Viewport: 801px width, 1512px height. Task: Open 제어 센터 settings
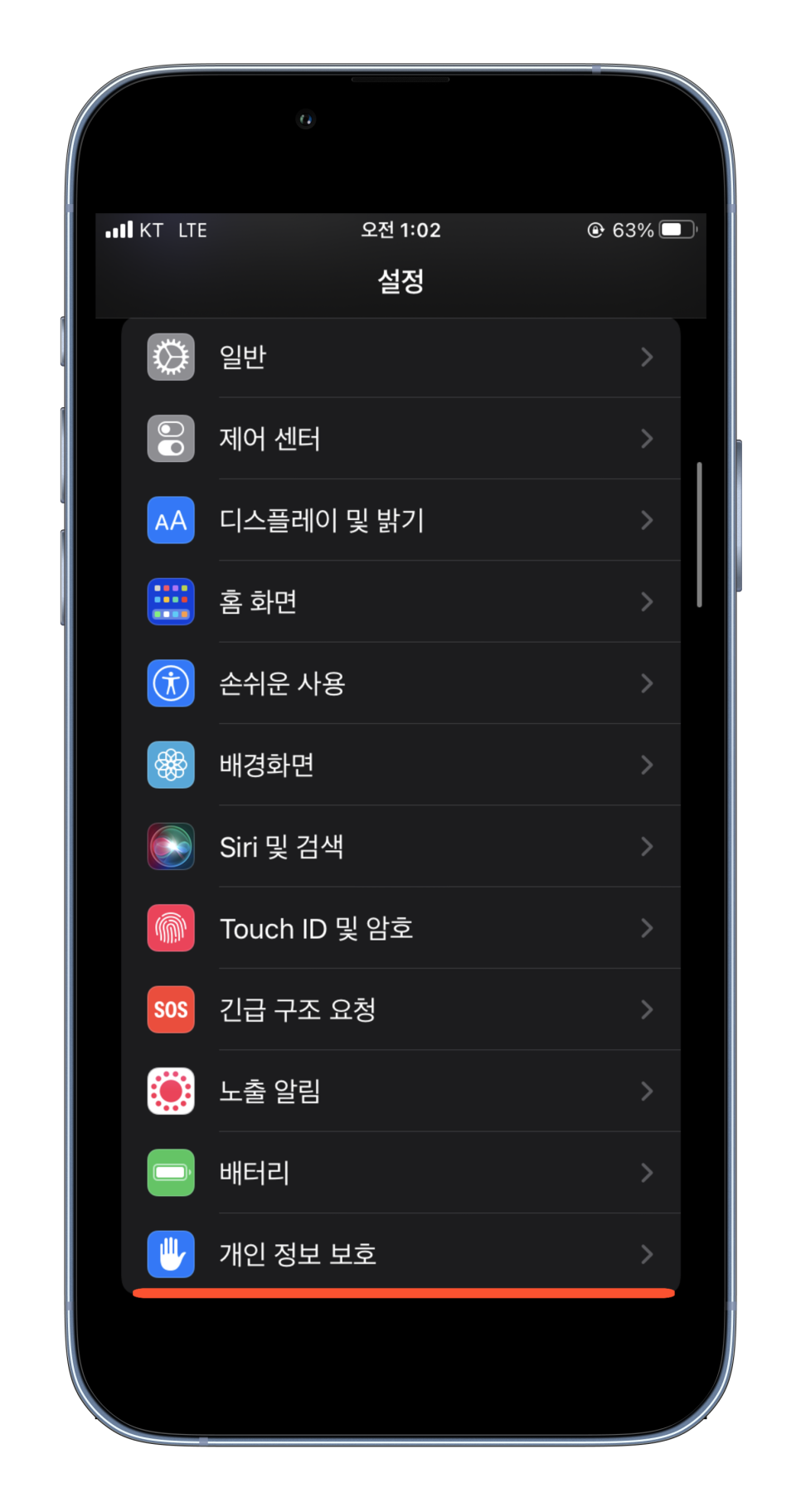pyautogui.click(x=400, y=439)
